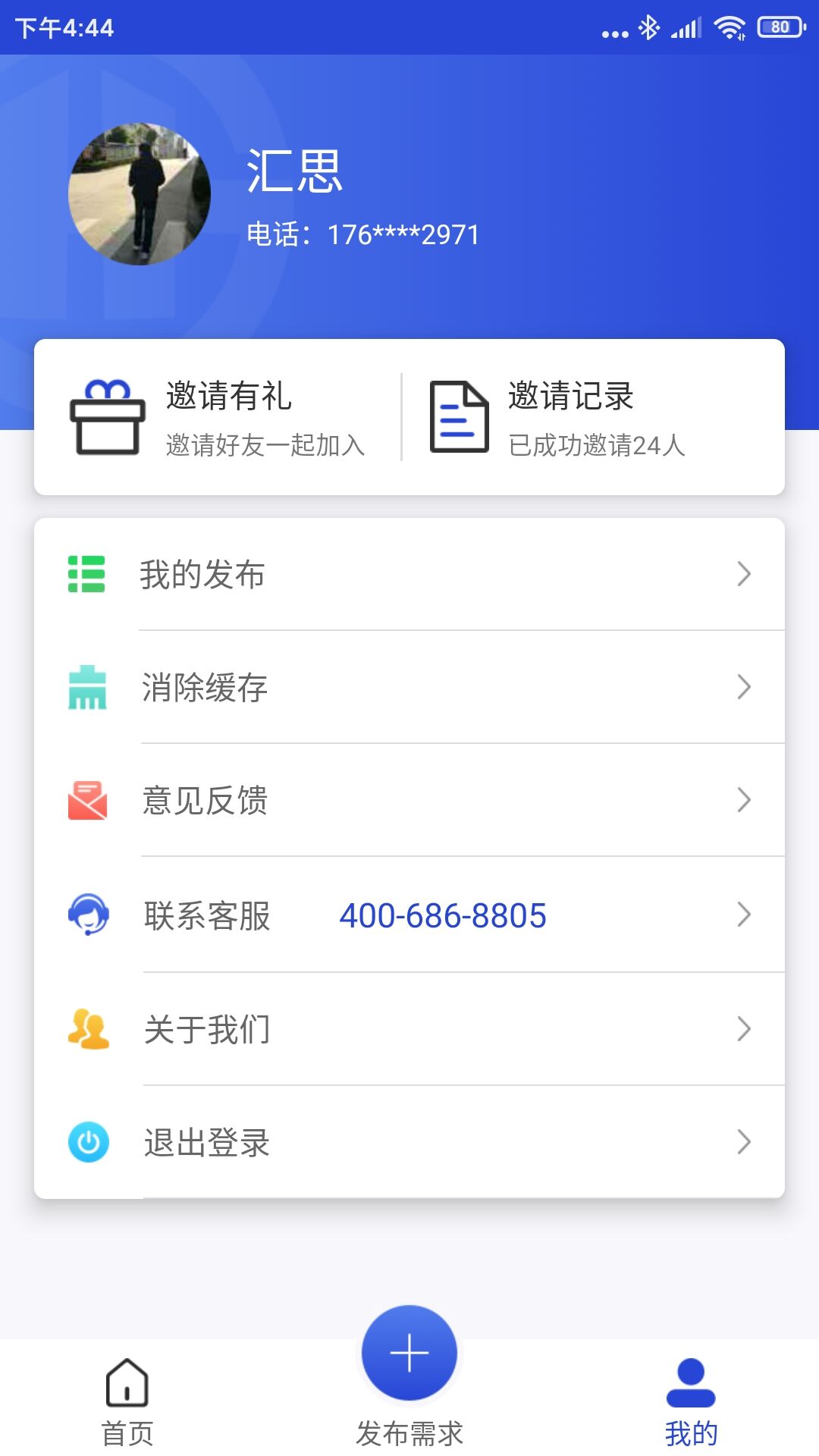
Task: Tap the plus button for 发布需求
Action: point(409,1354)
